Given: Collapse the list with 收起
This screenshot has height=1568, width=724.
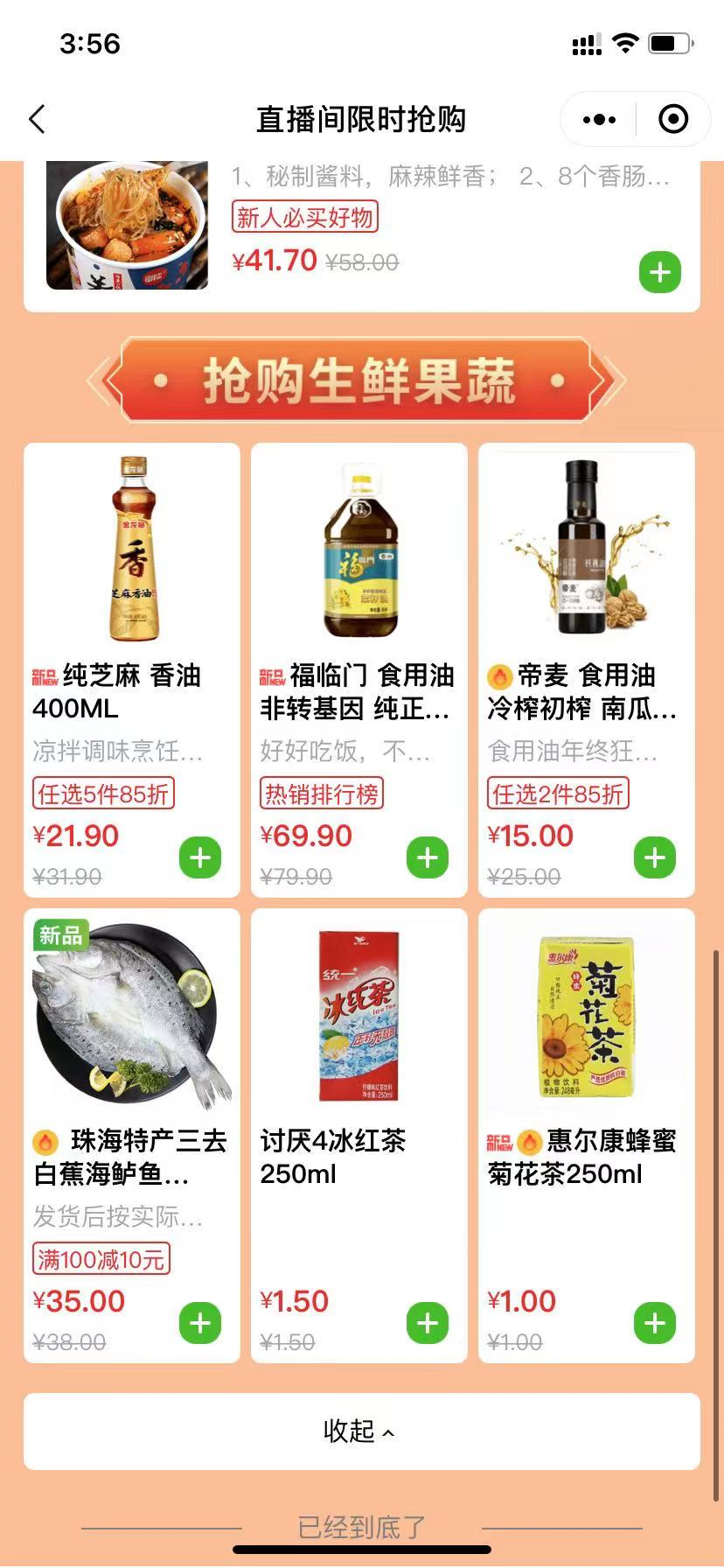Looking at the screenshot, I should (360, 1431).
